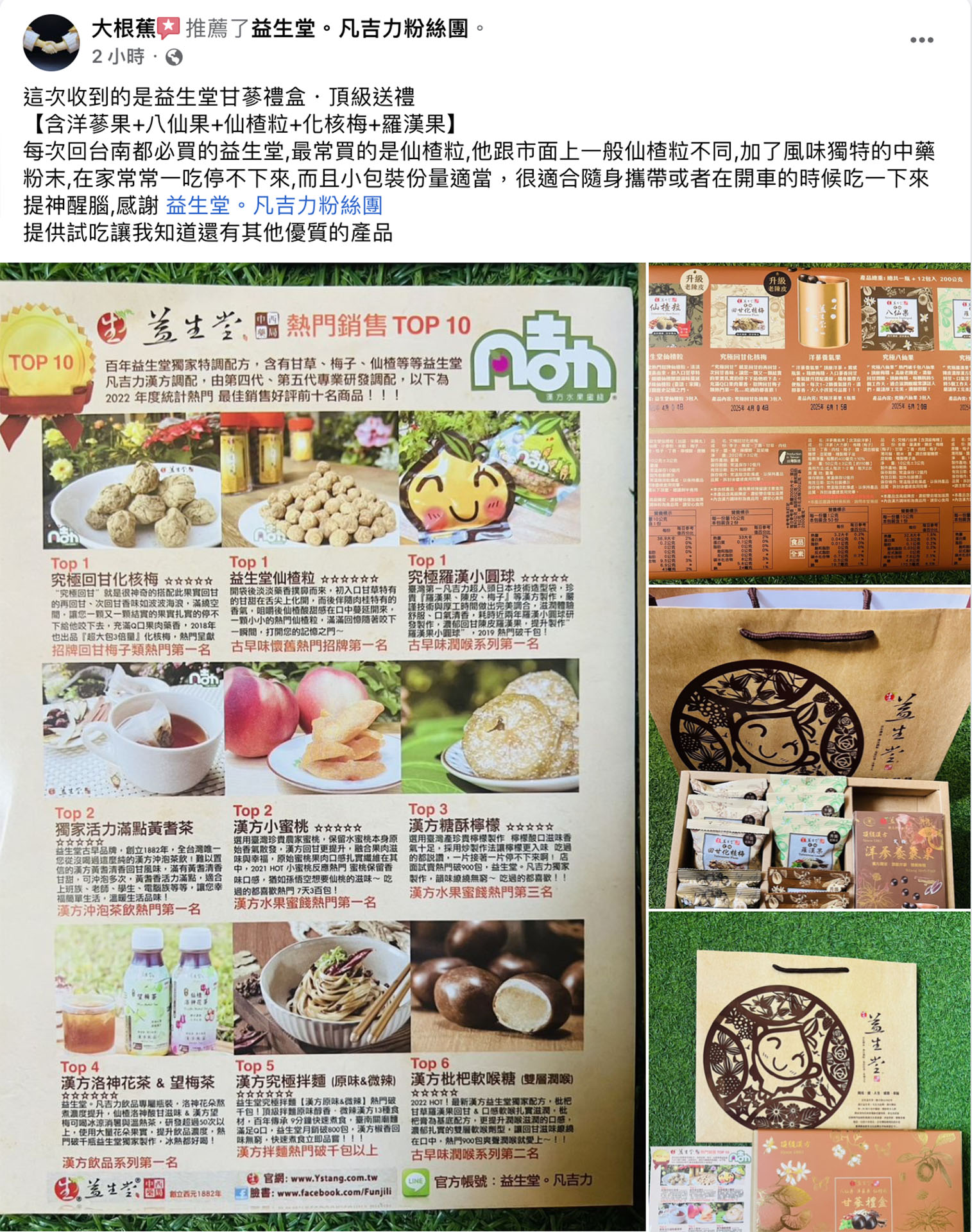The image size is (972, 1232).
Task: Open the photo of the bag with 甘蔘禮盒 box
Action: pyautogui.click(x=810, y=1070)
